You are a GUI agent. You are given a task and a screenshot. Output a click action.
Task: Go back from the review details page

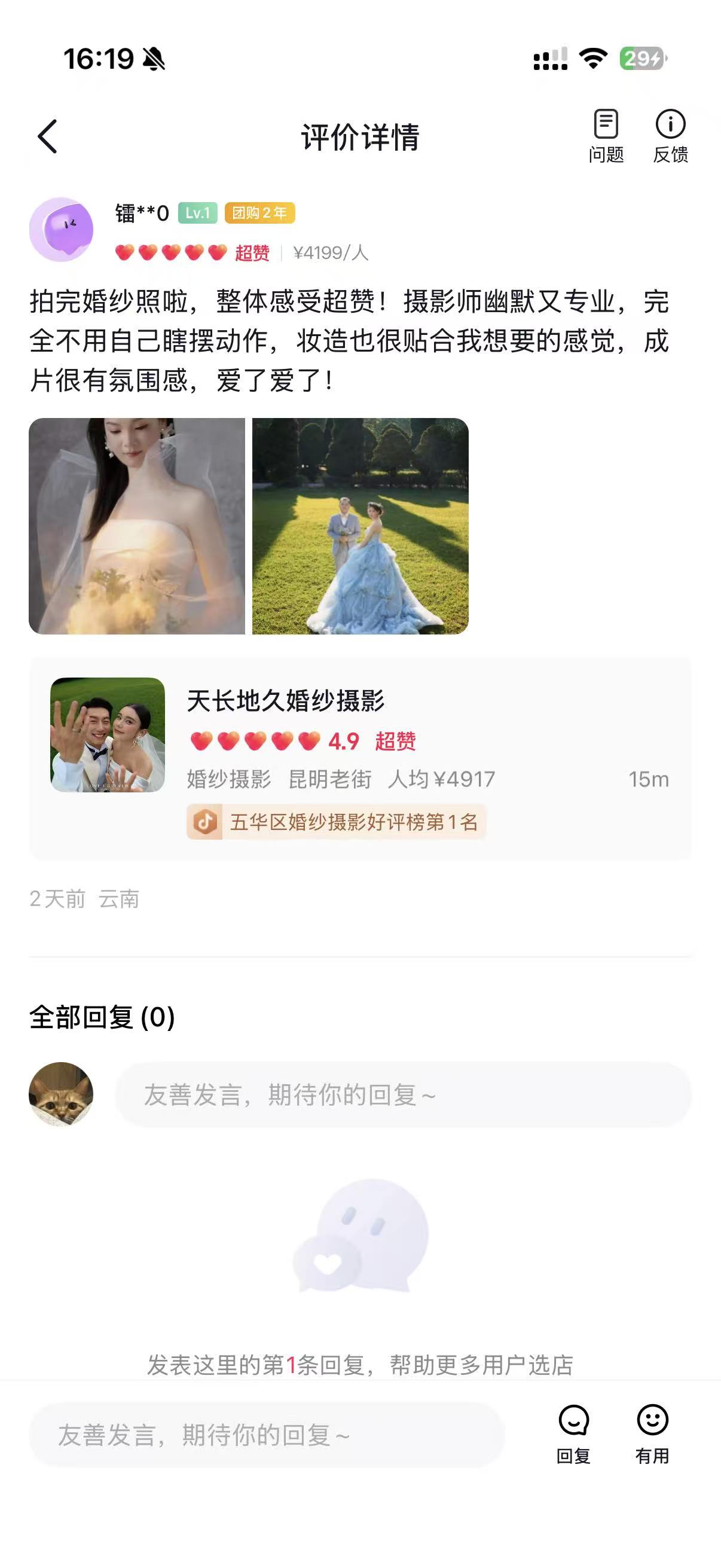(x=47, y=136)
